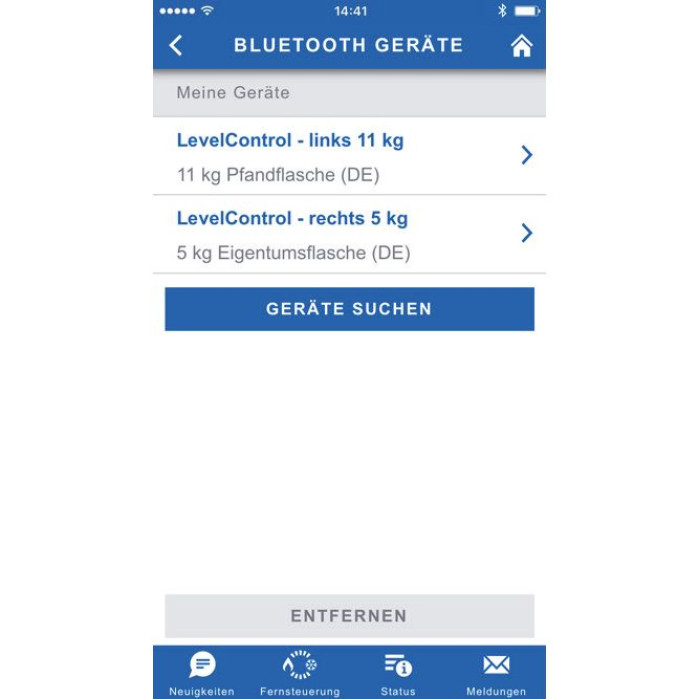Image resolution: width=700 pixels, height=700 pixels.
Task: Open LevelControl - rechts 5 kg device
Action: pos(349,234)
